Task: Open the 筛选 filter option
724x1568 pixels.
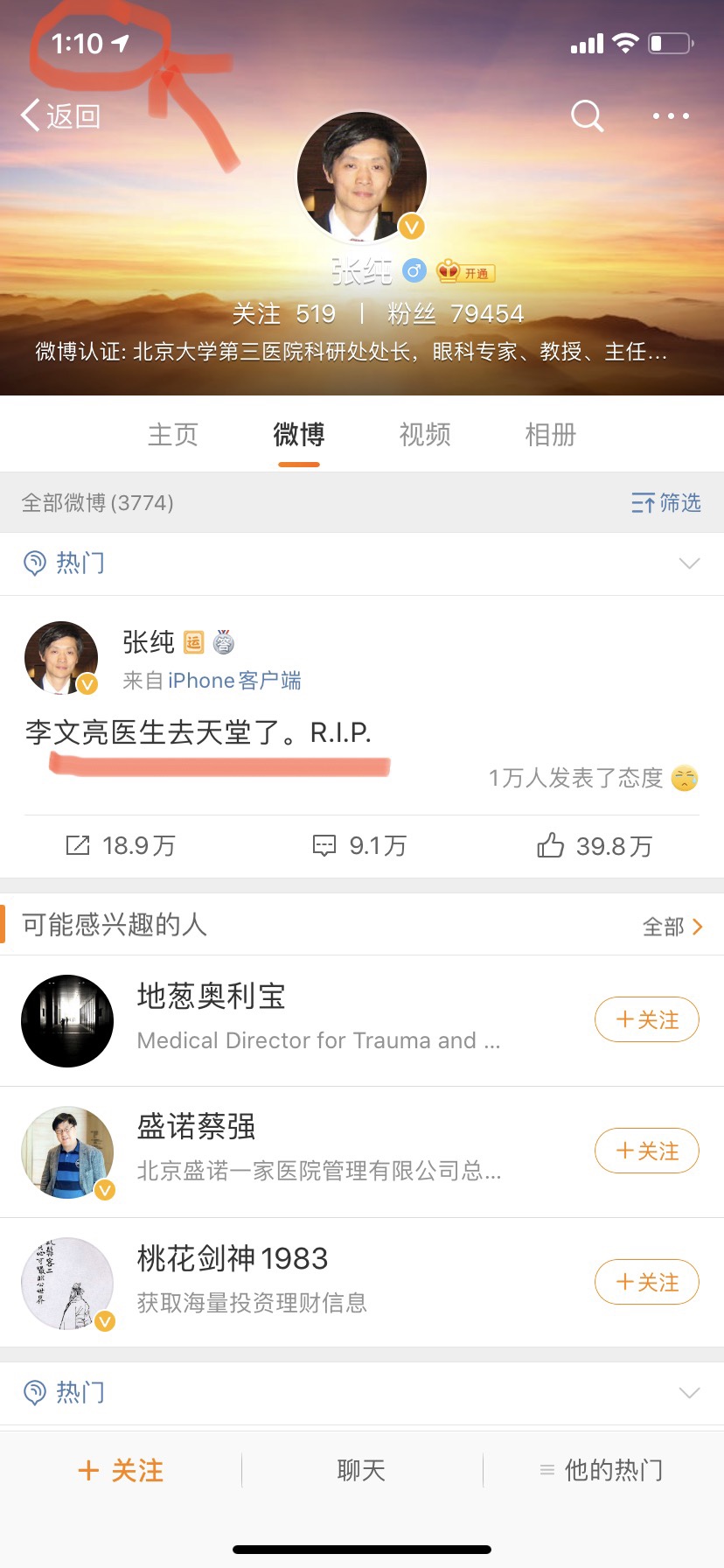Action: click(x=666, y=503)
